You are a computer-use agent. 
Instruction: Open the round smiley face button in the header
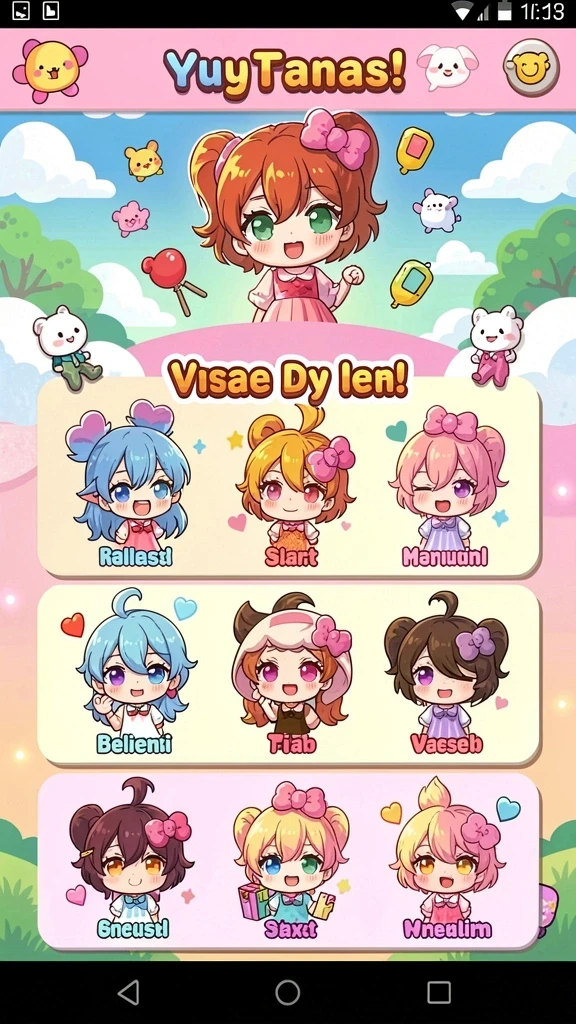click(x=531, y=67)
